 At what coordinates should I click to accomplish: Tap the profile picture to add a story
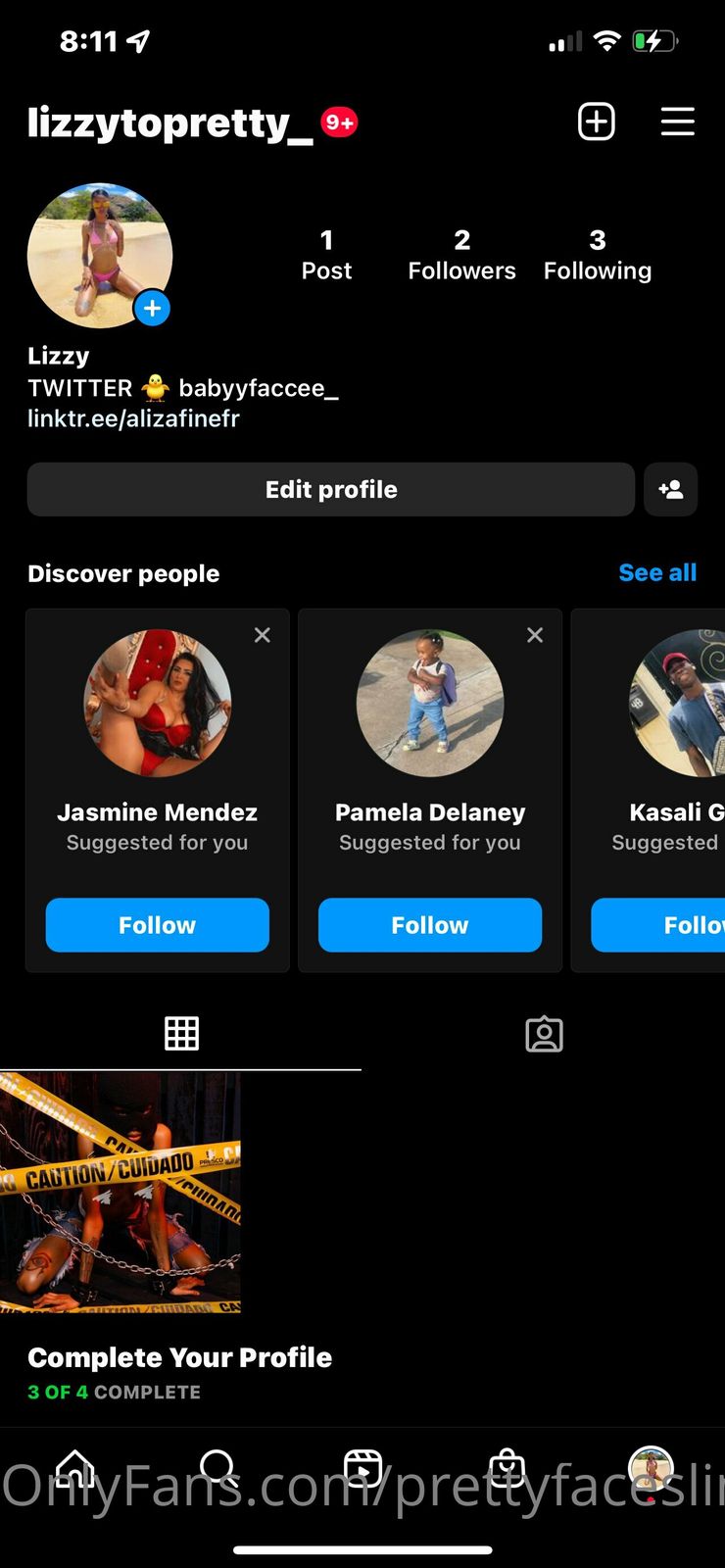pyautogui.click(x=100, y=255)
